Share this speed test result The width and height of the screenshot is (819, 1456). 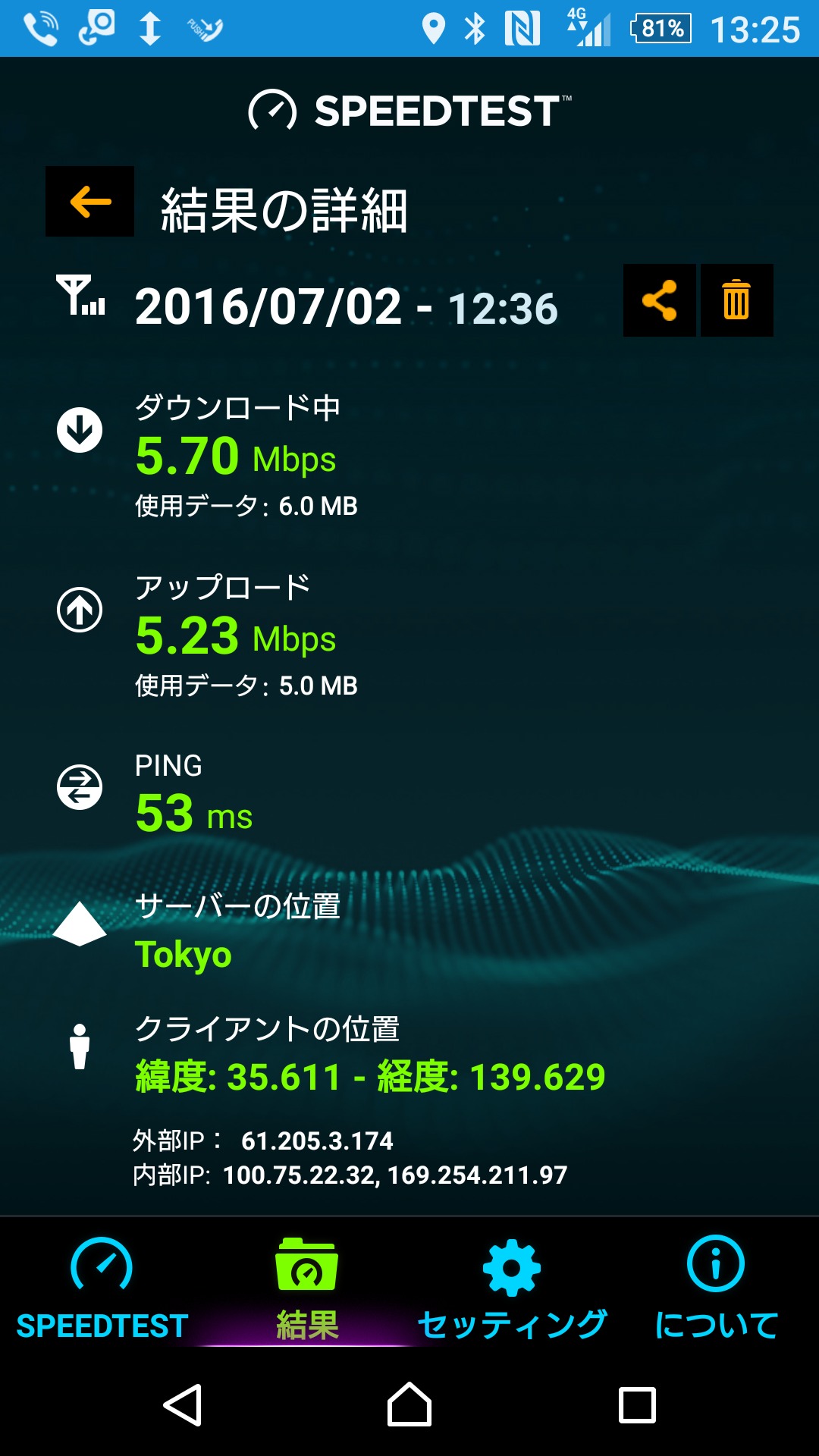pyautogui.click(x=659, y=300)
